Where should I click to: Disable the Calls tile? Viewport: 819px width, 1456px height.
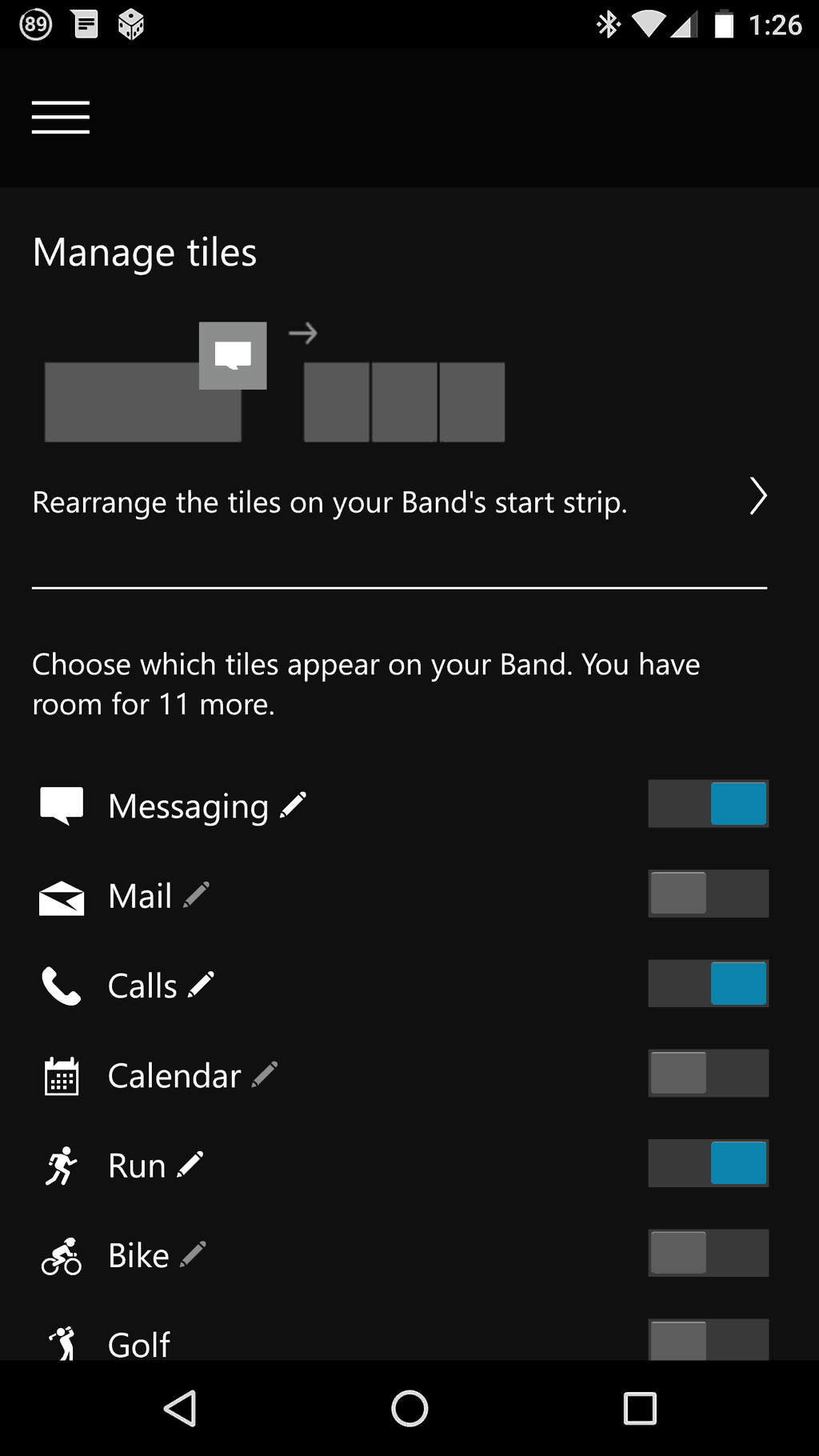(708, 983)
